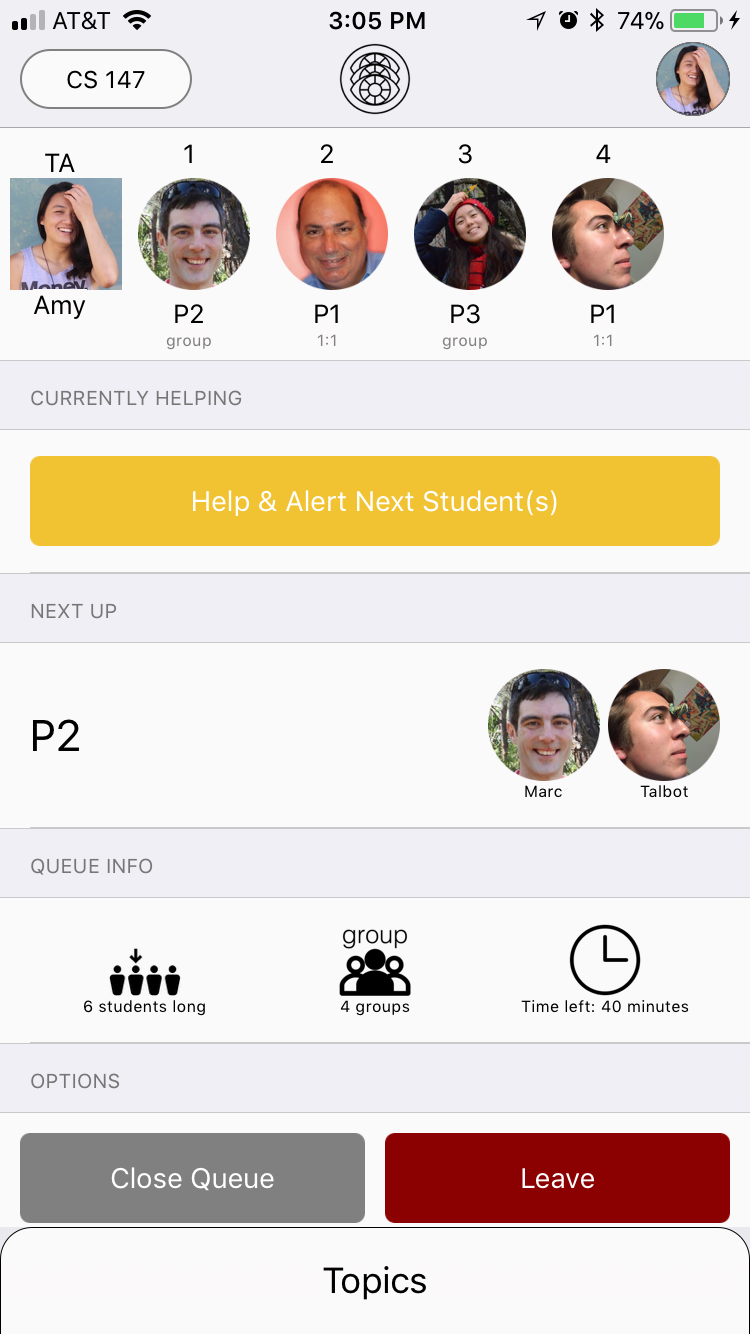Close the queue

[192, 1178]
